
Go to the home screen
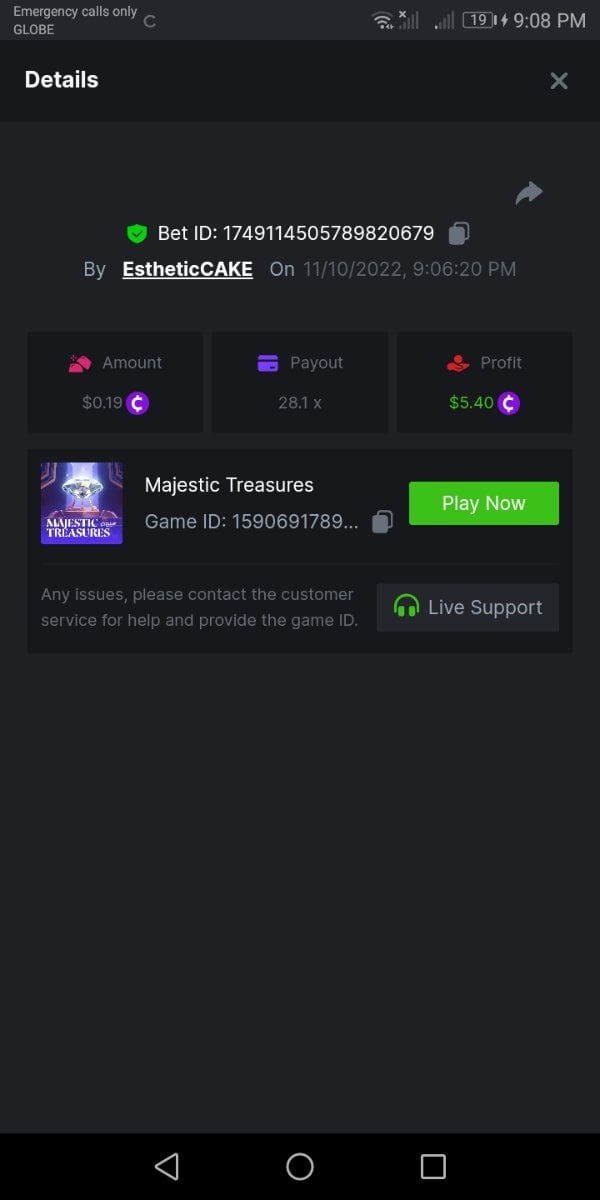point(300,1166)
